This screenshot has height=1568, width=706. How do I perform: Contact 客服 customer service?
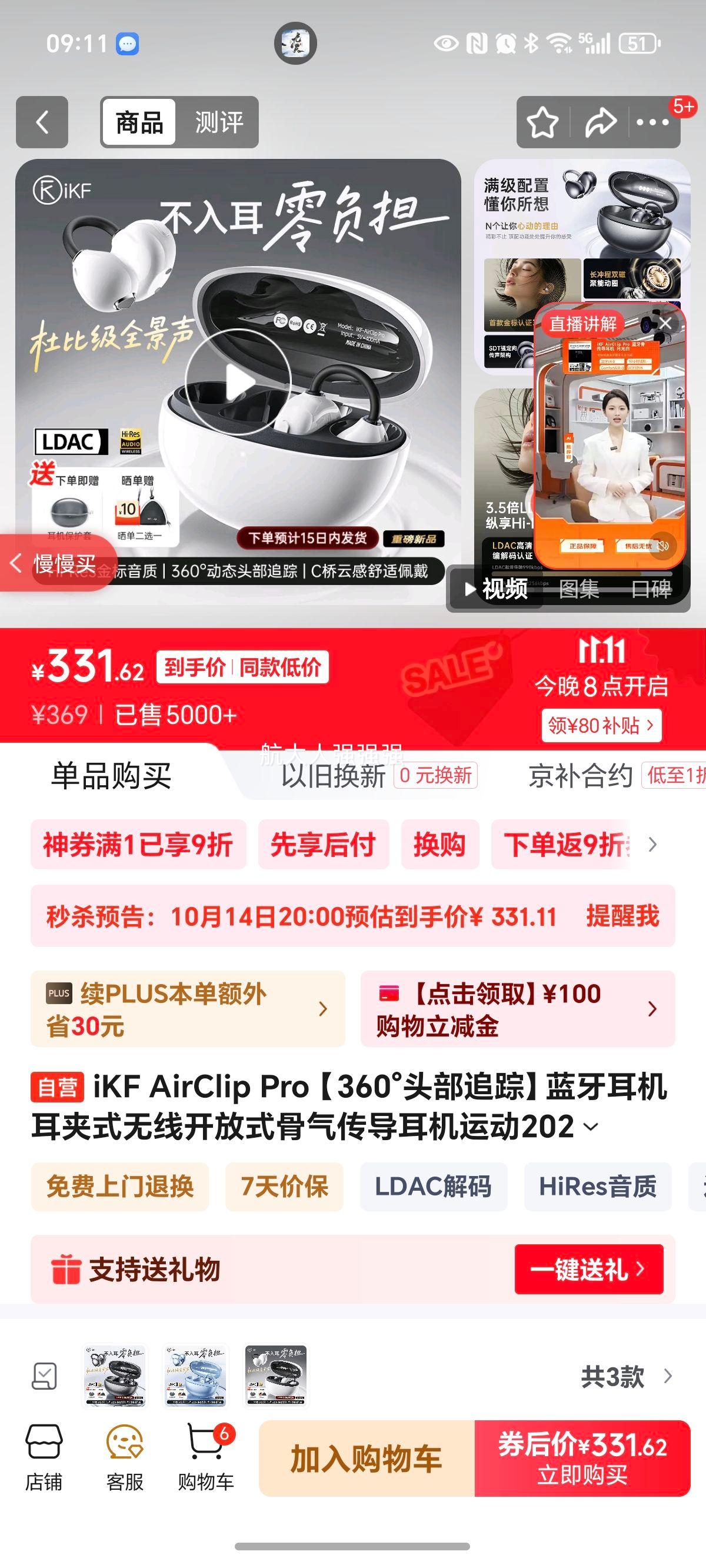(125, 1458)
